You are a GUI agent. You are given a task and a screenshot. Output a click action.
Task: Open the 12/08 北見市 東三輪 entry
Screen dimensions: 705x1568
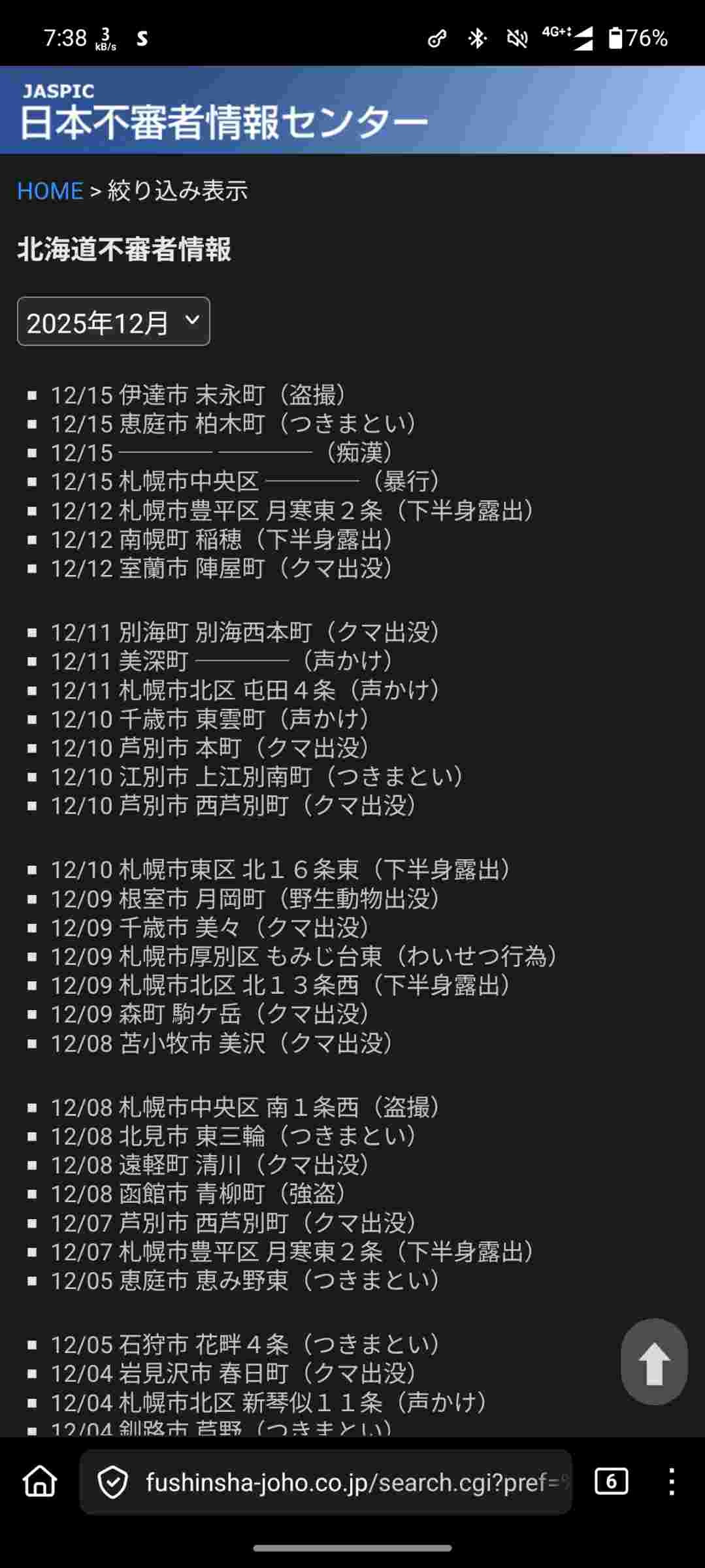click(234, 1137)
